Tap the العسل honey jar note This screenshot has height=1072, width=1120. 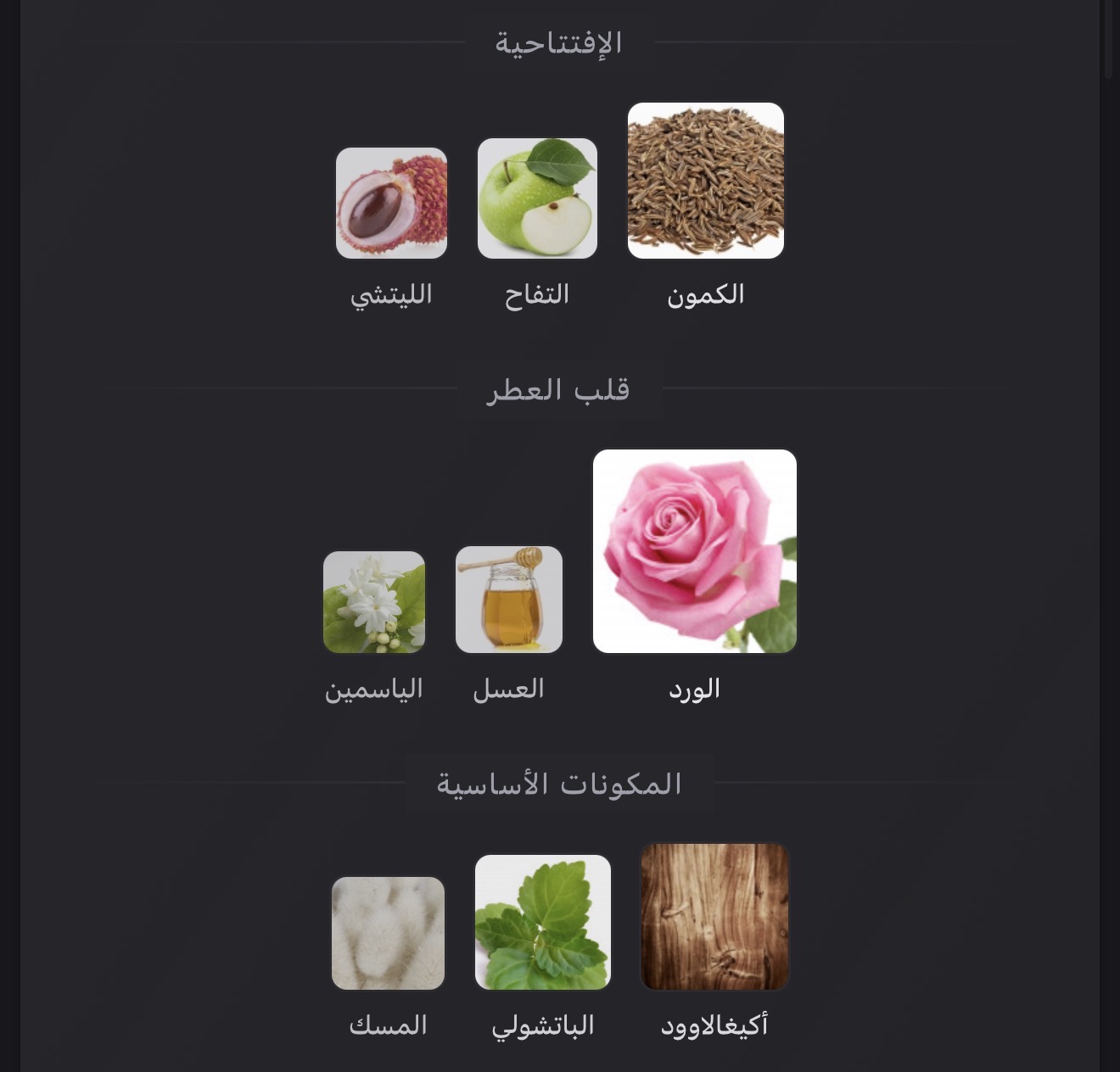[x=509, y=600]
